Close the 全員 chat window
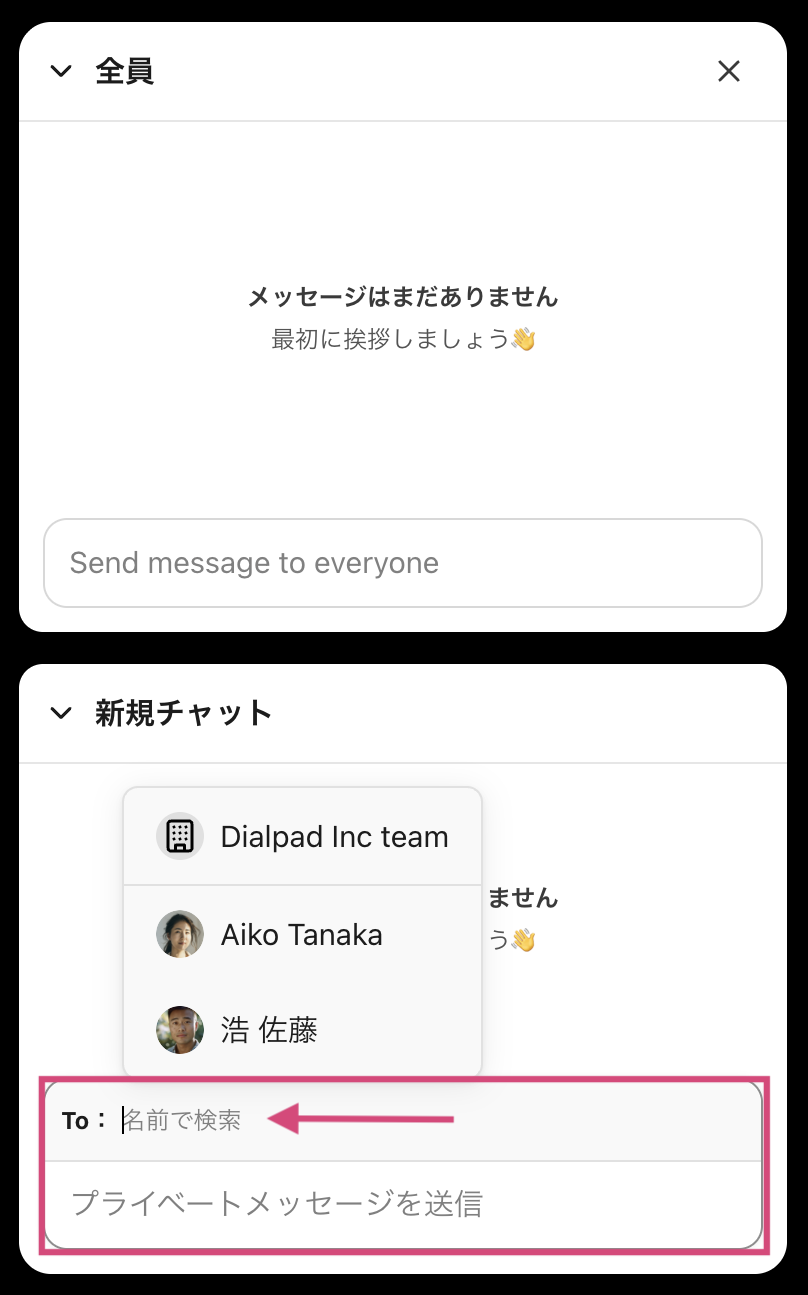The height and width of the screenshot is (1295, 808). click(x=729, y=71)
